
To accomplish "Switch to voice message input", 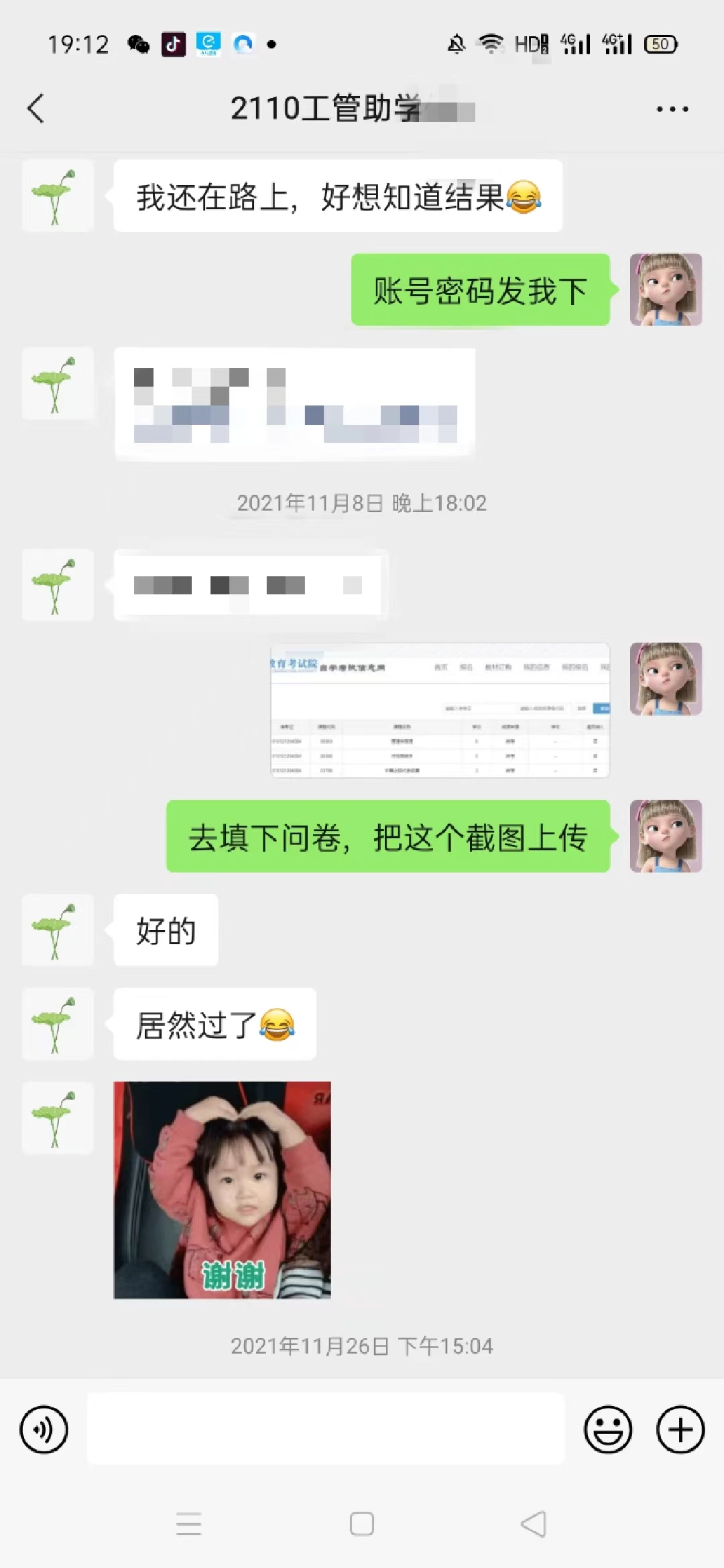I will tap(44, 1429).
